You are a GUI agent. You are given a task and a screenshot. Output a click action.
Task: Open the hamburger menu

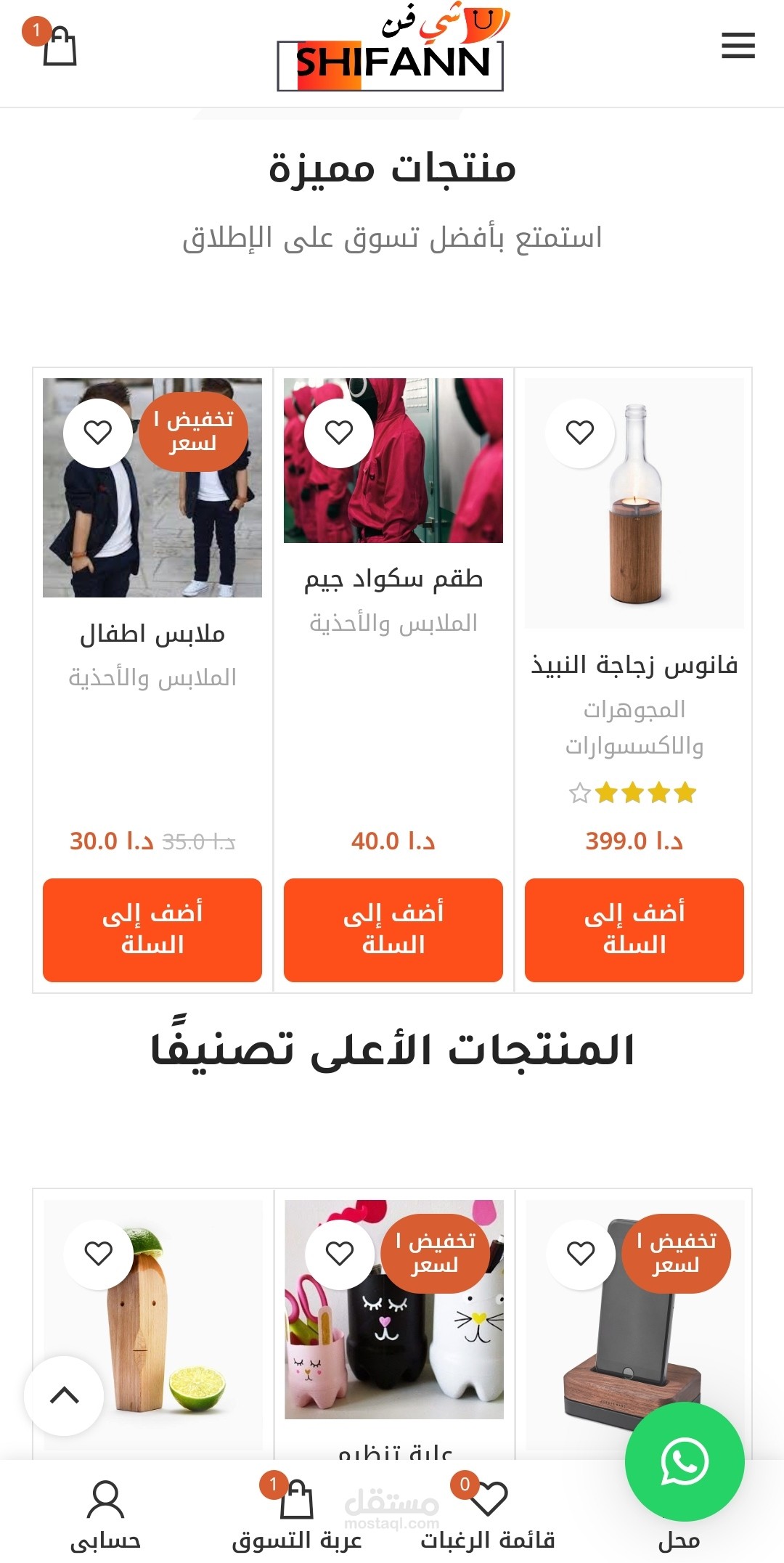pos(738,45)
